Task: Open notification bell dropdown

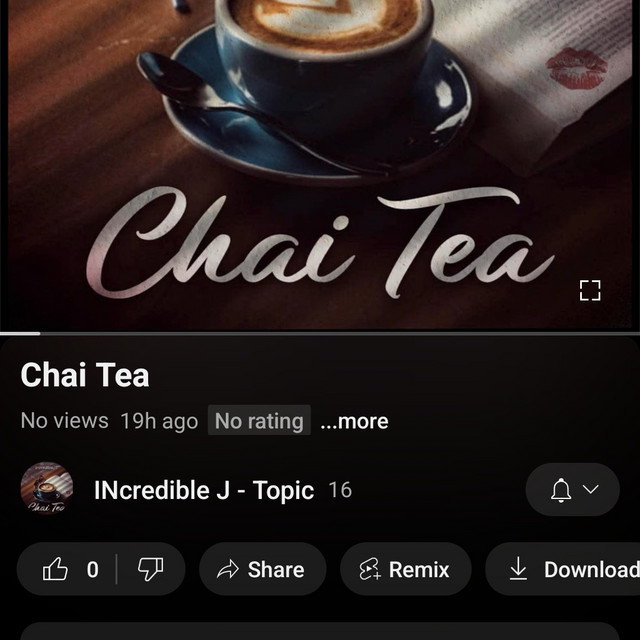Action: point(573,490)
